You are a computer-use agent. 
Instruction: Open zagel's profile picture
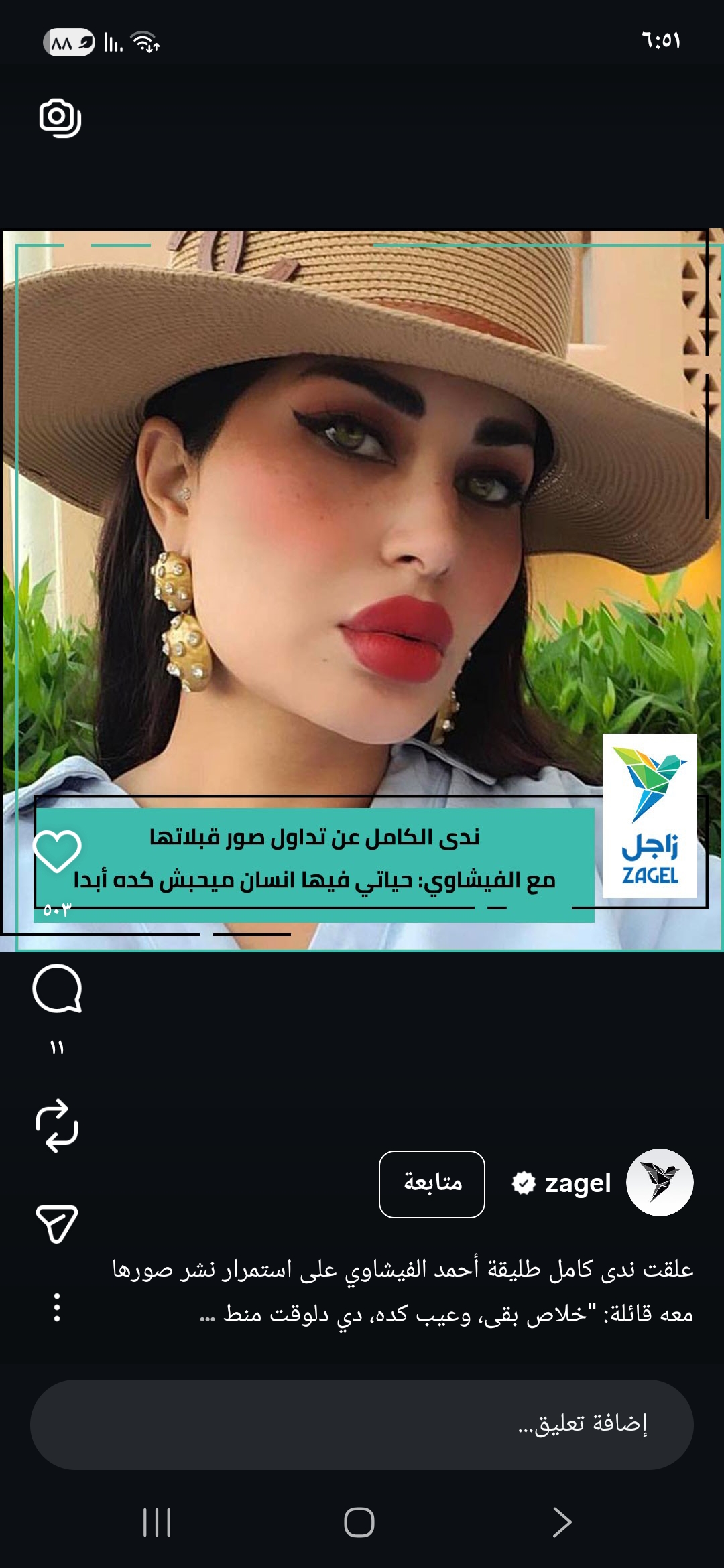(x=659, y=1183)
